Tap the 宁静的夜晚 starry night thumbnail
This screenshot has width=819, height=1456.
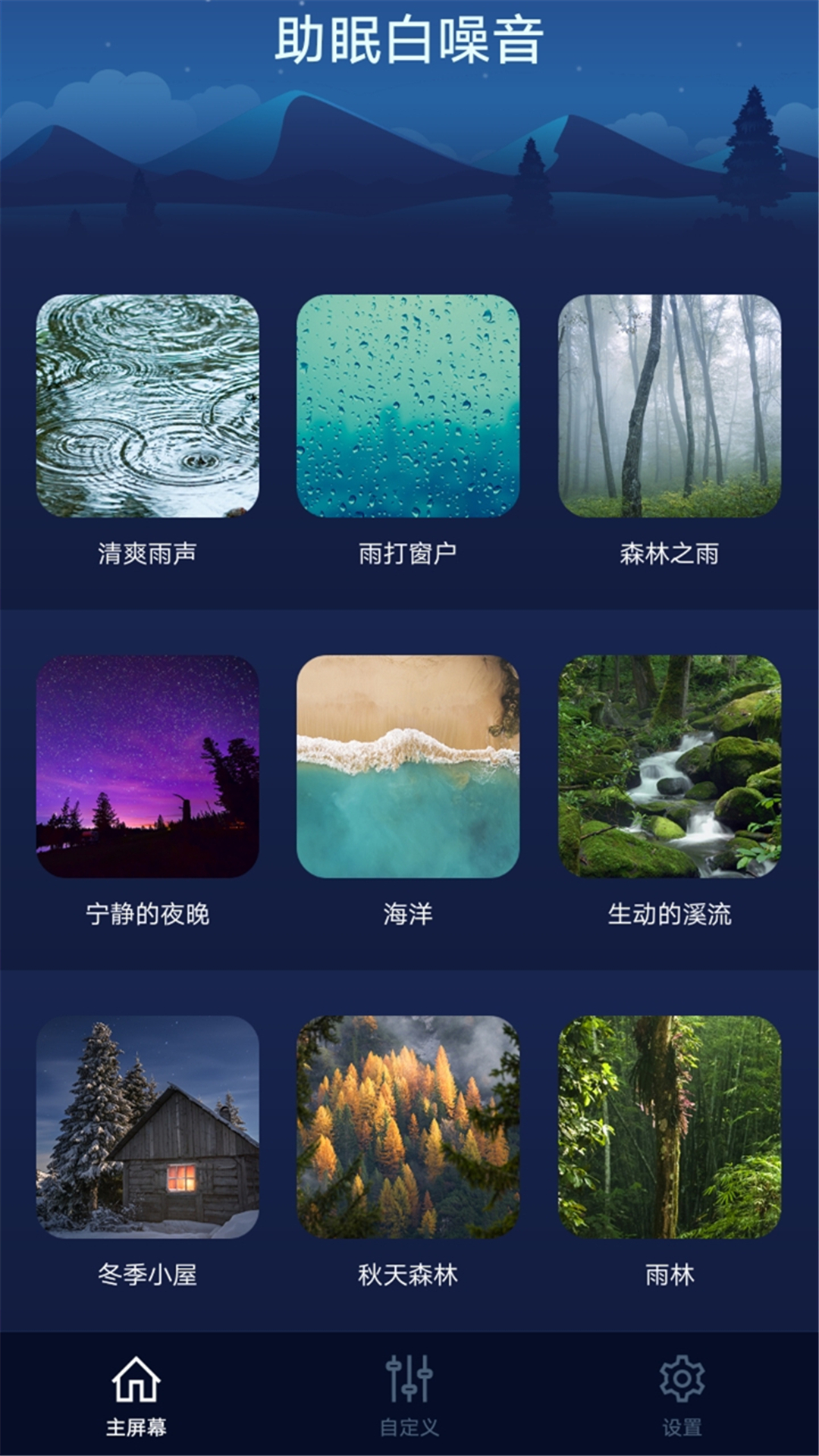tap(147, 770)
